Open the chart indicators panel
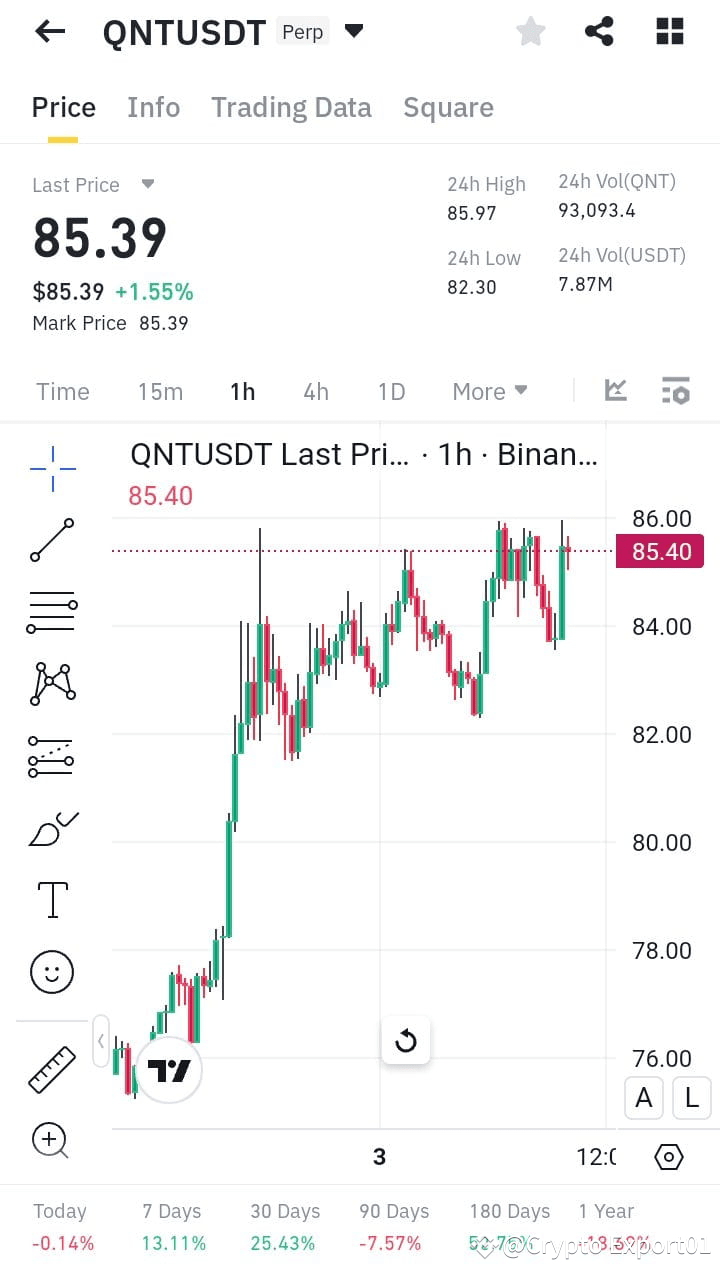Viewport: 720px width, 1268px height. point(615,390)
